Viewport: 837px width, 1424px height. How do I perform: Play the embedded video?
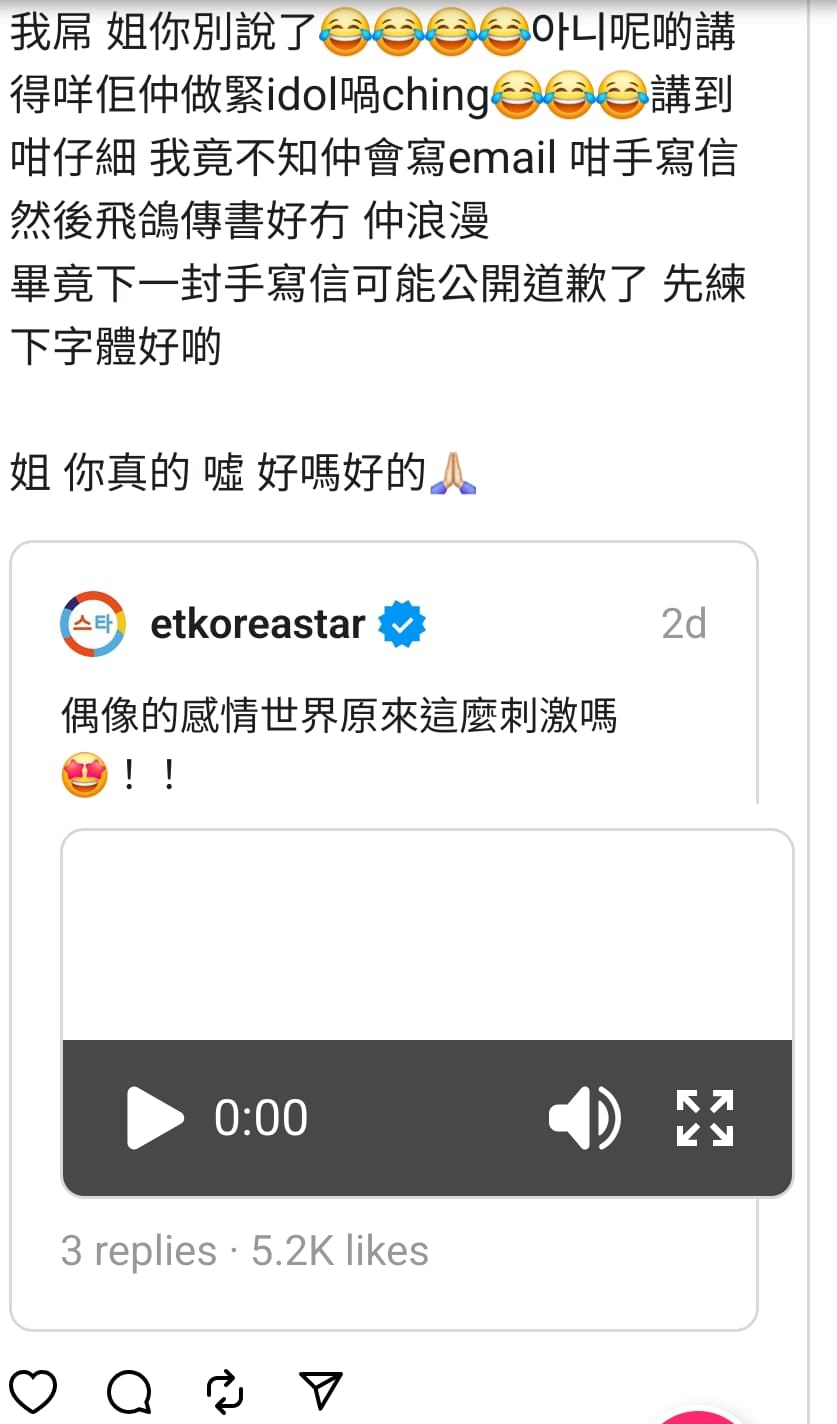(x=154, y=1118)
